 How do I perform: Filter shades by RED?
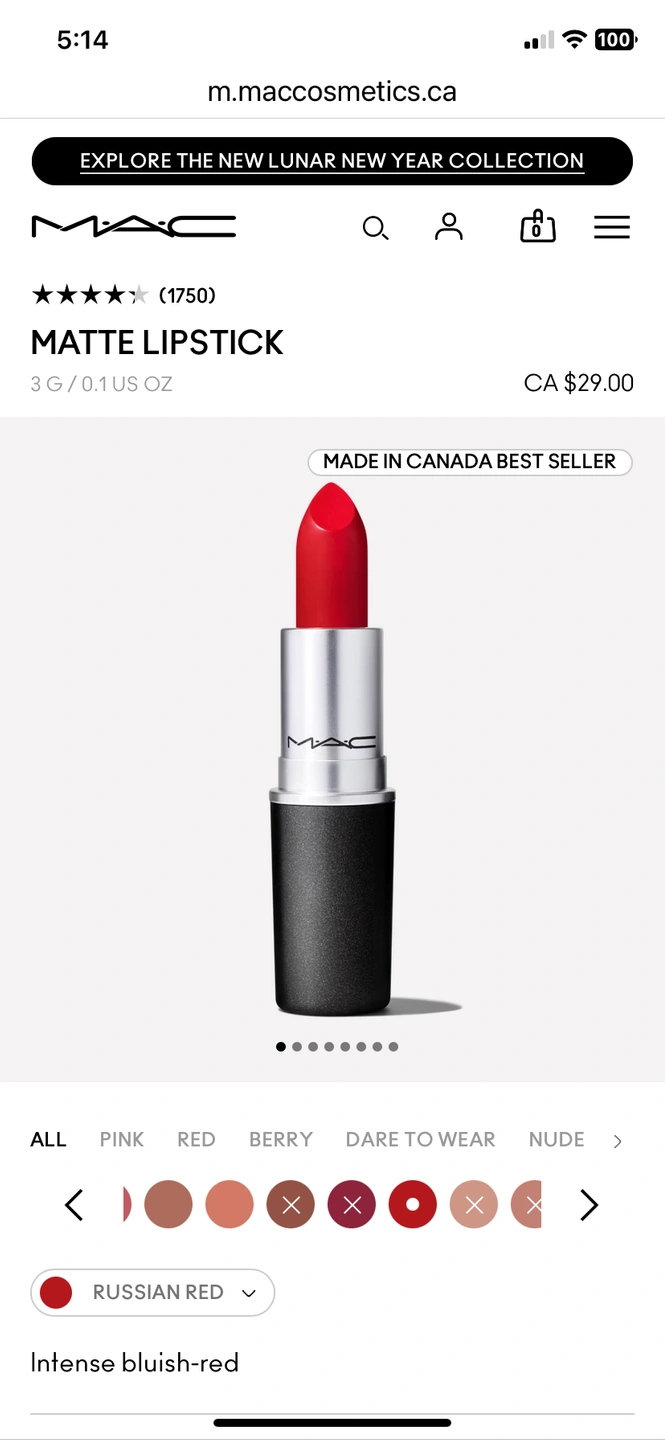click(x=196, y=1139)
